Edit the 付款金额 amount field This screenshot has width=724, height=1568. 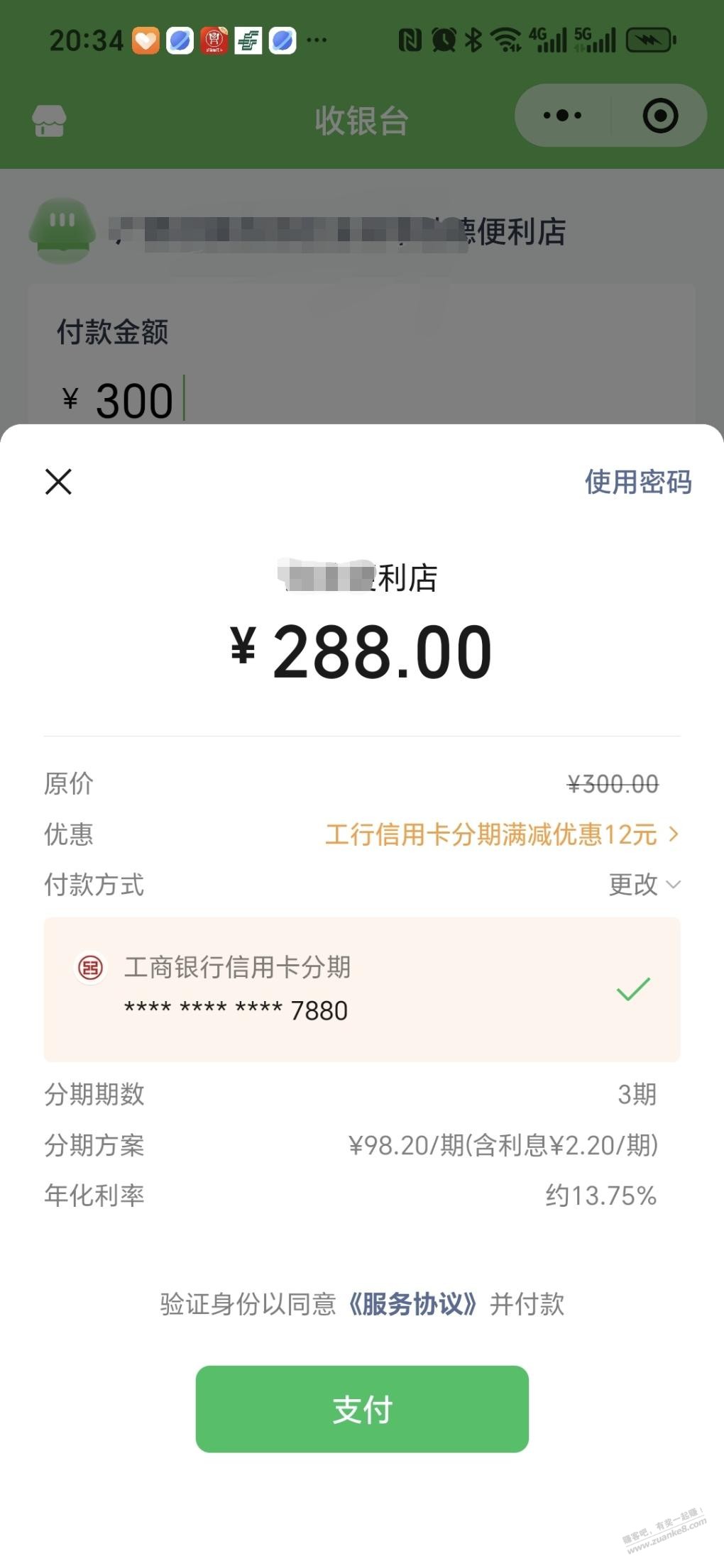click(x=135, y=401)
